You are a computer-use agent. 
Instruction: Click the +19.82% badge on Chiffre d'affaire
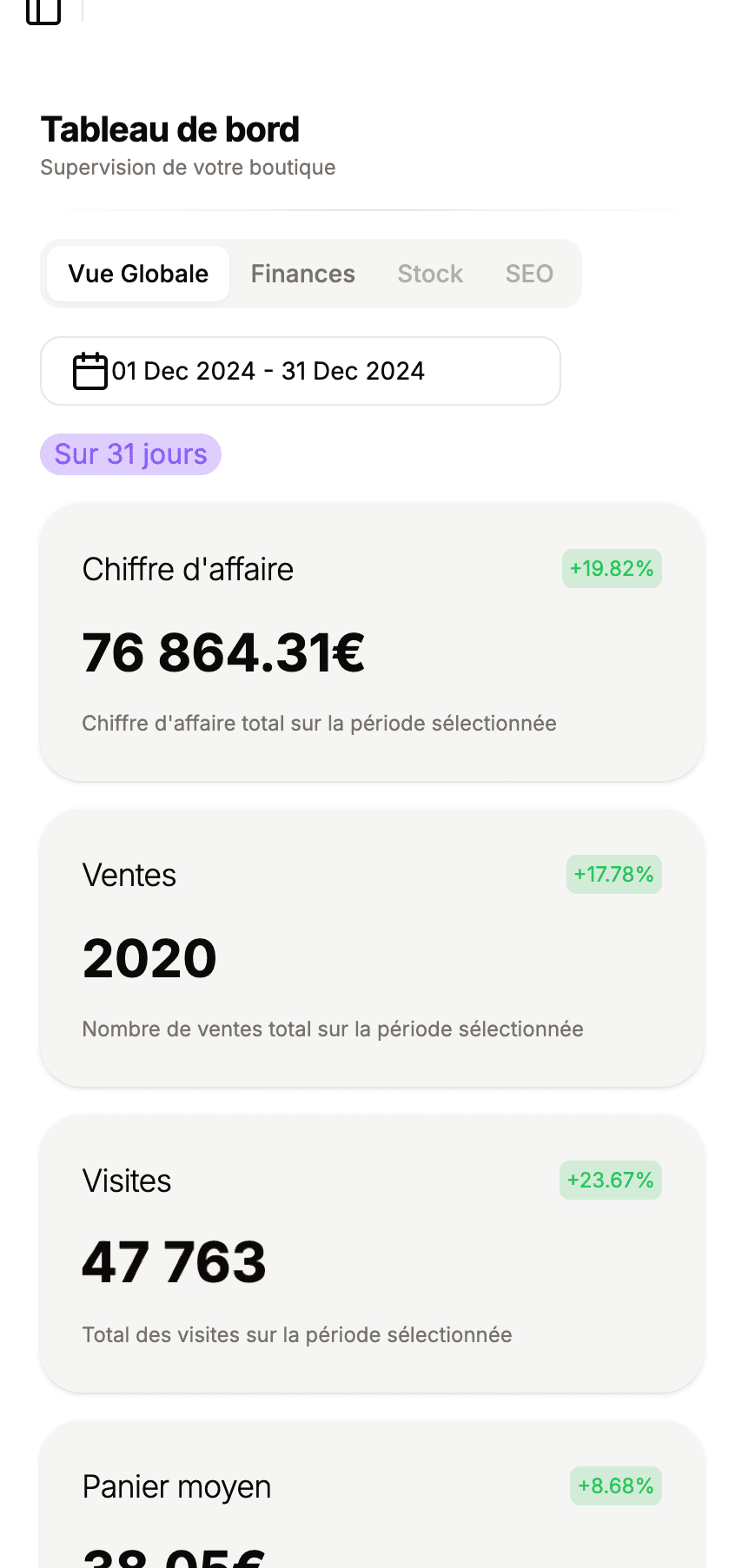pyautogui.click(x=612, y=569)
